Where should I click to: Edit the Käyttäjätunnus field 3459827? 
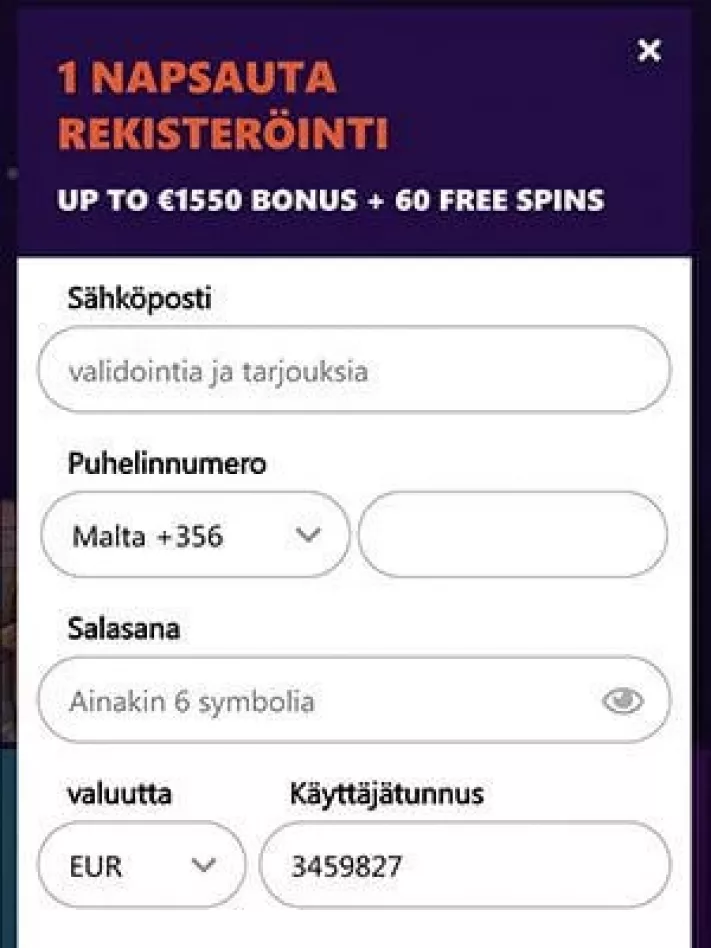point(464,865)
